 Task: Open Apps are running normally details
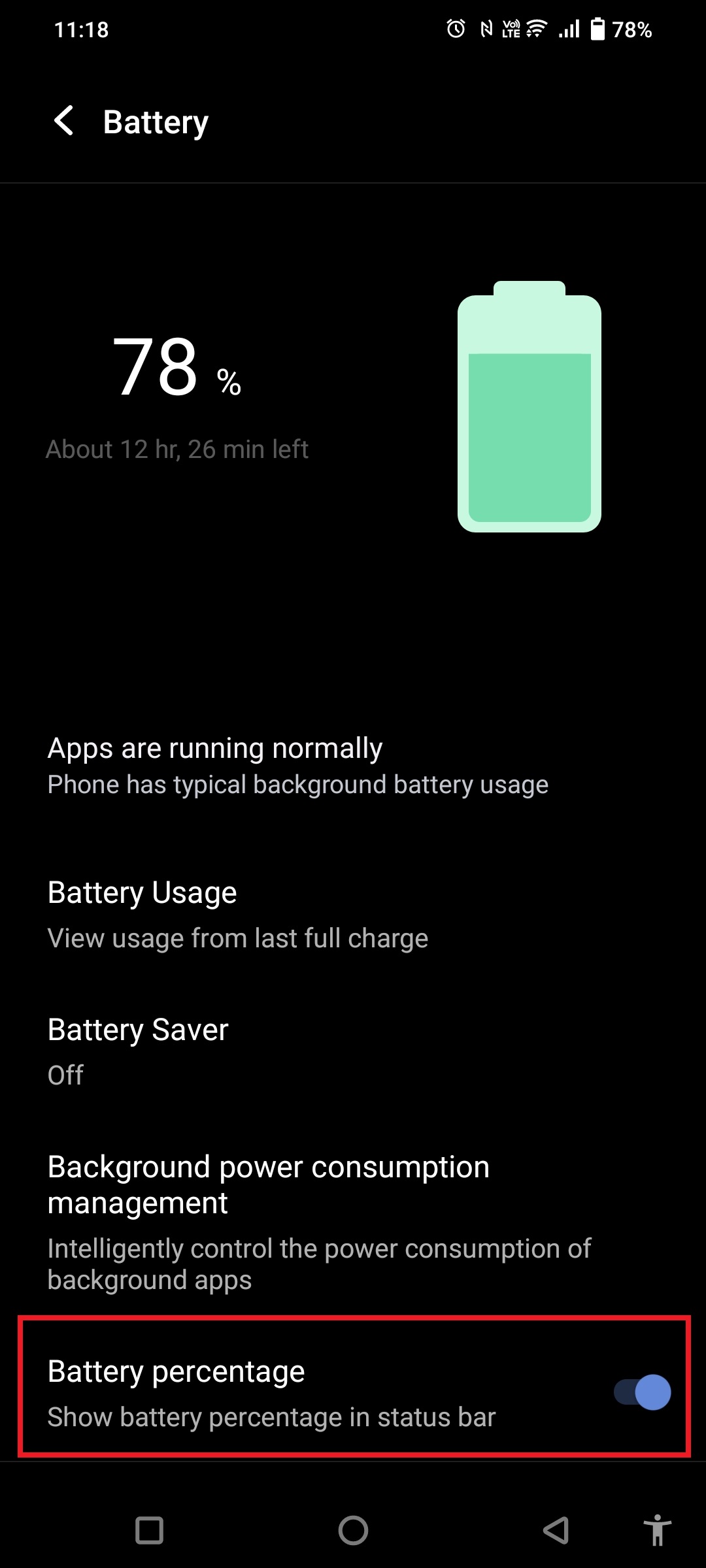(297, 766)
